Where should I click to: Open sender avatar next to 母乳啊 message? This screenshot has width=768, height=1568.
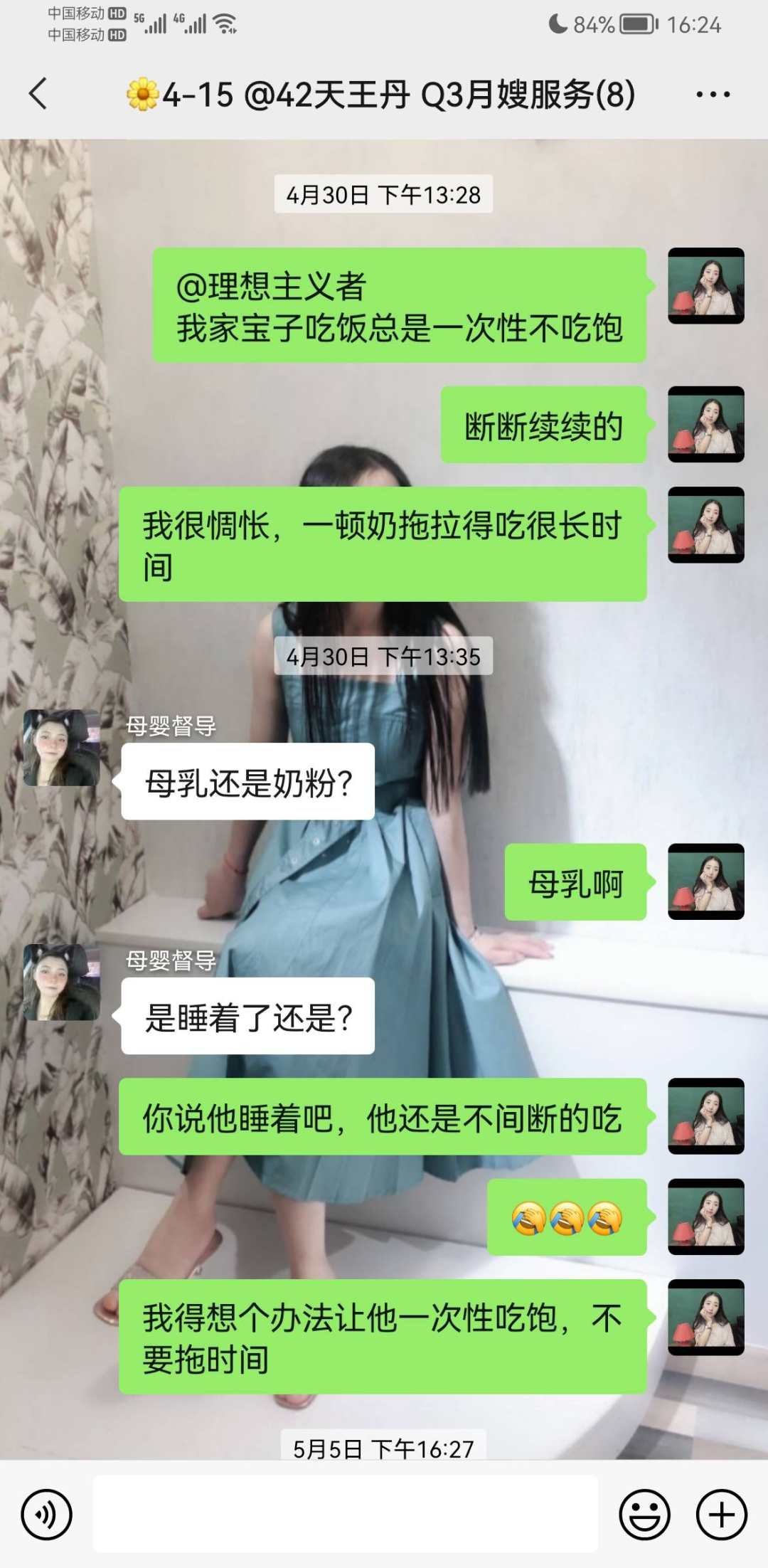point(705,881)
